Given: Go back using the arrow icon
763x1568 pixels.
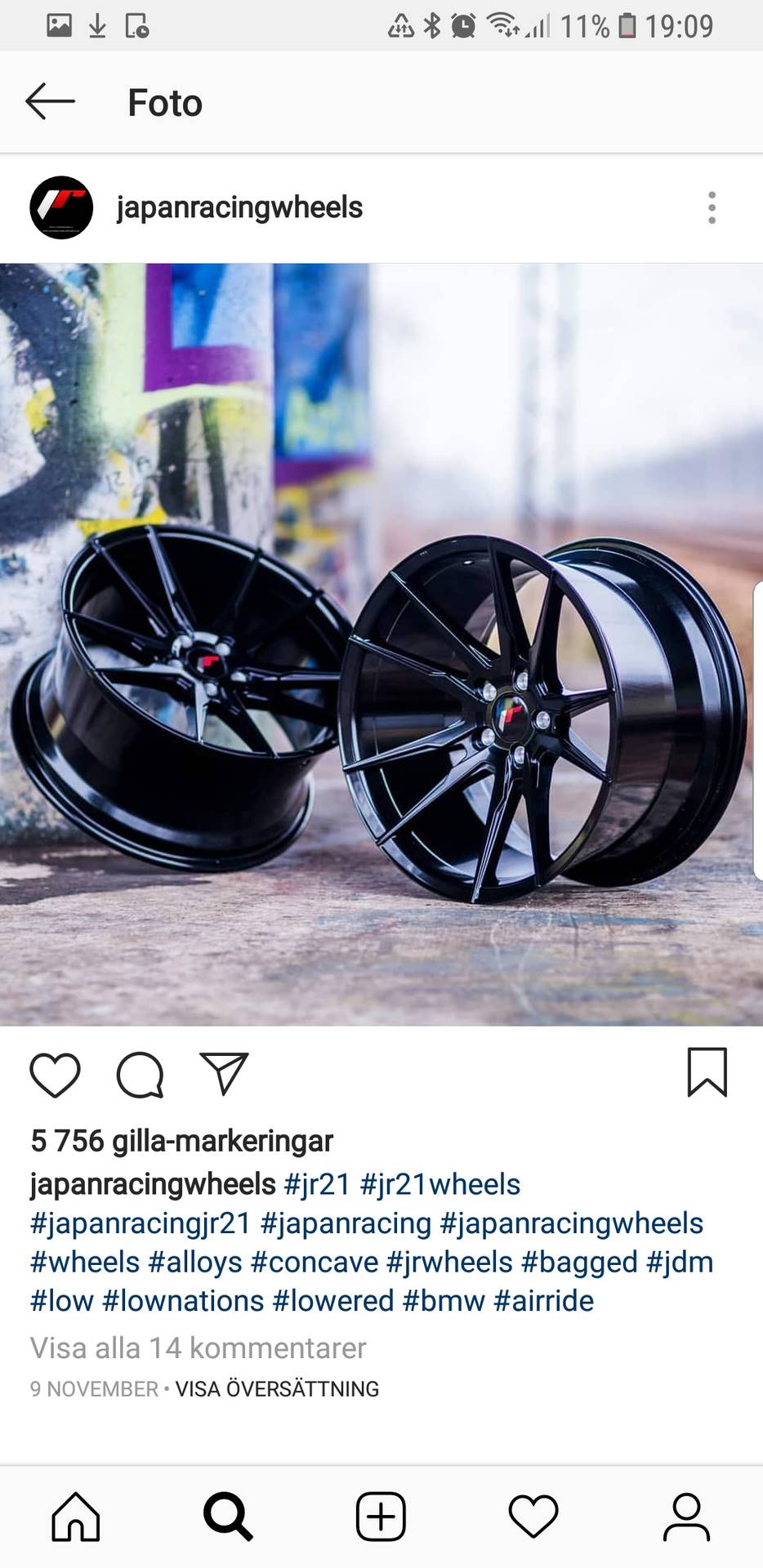Looking at the screenshot, I should (x=50, y=102).
